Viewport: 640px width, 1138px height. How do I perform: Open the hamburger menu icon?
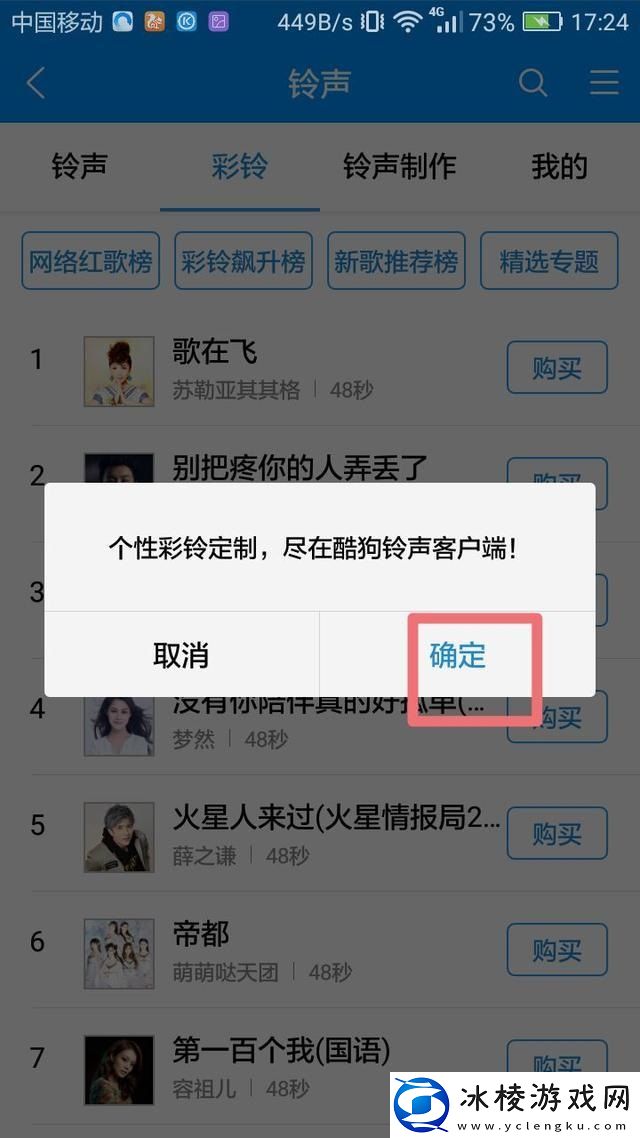[604, 83]
